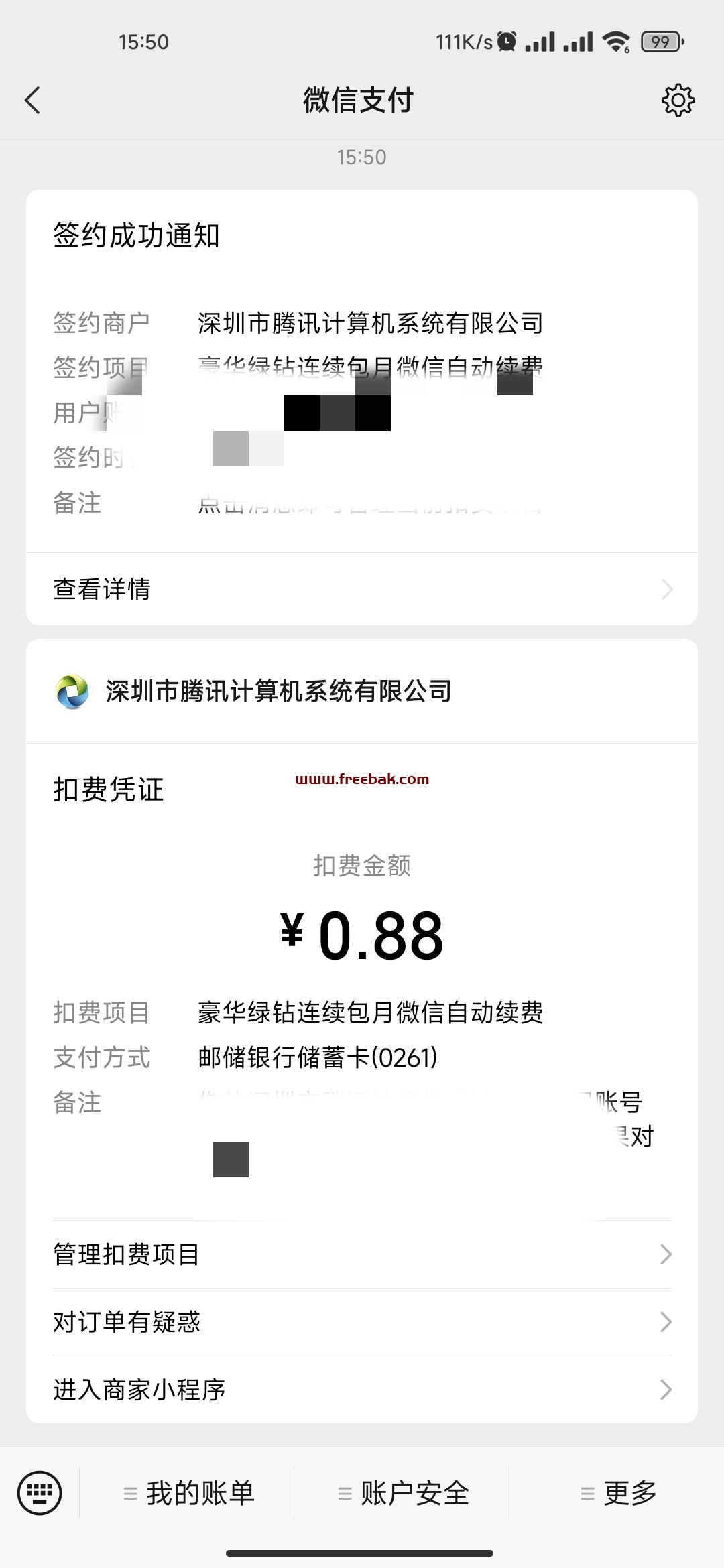The height and width of the screenshot is (1568, 724).
Task: Switch to keyboard input icon
Action: [x=40, y=1493]
